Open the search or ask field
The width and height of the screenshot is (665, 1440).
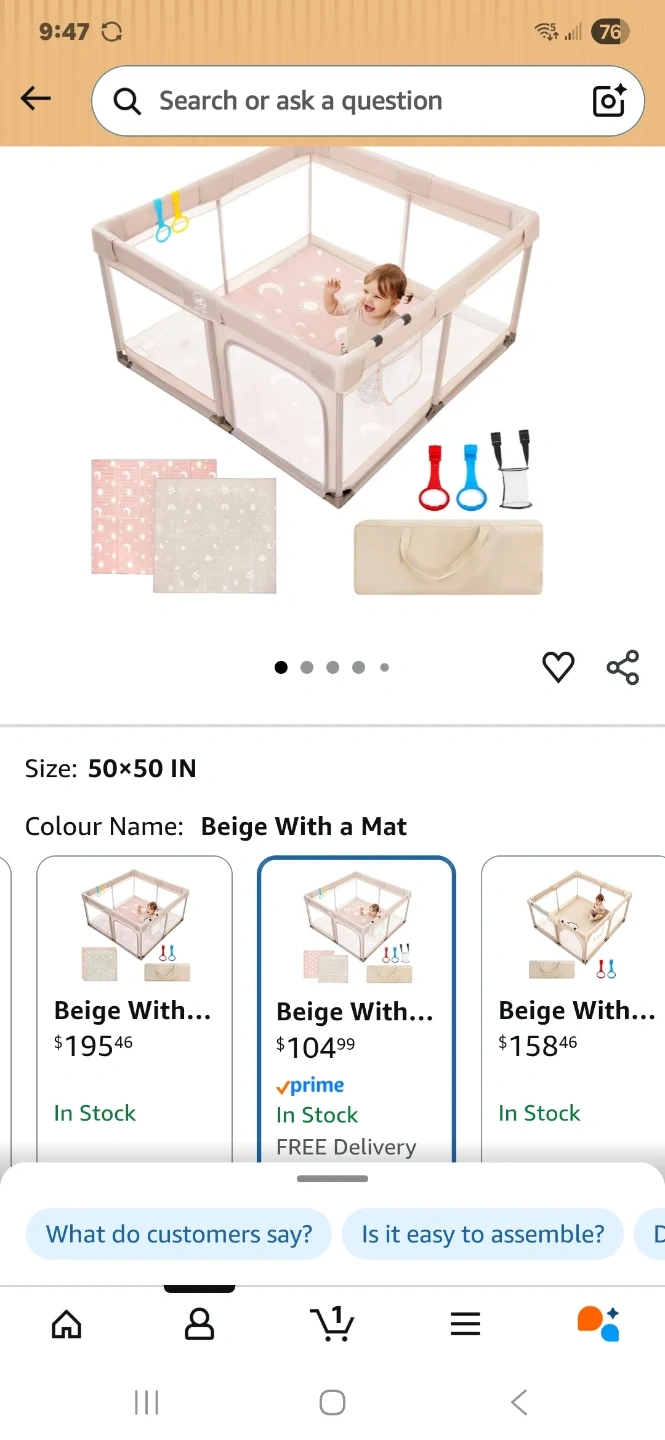pos(340,101)
